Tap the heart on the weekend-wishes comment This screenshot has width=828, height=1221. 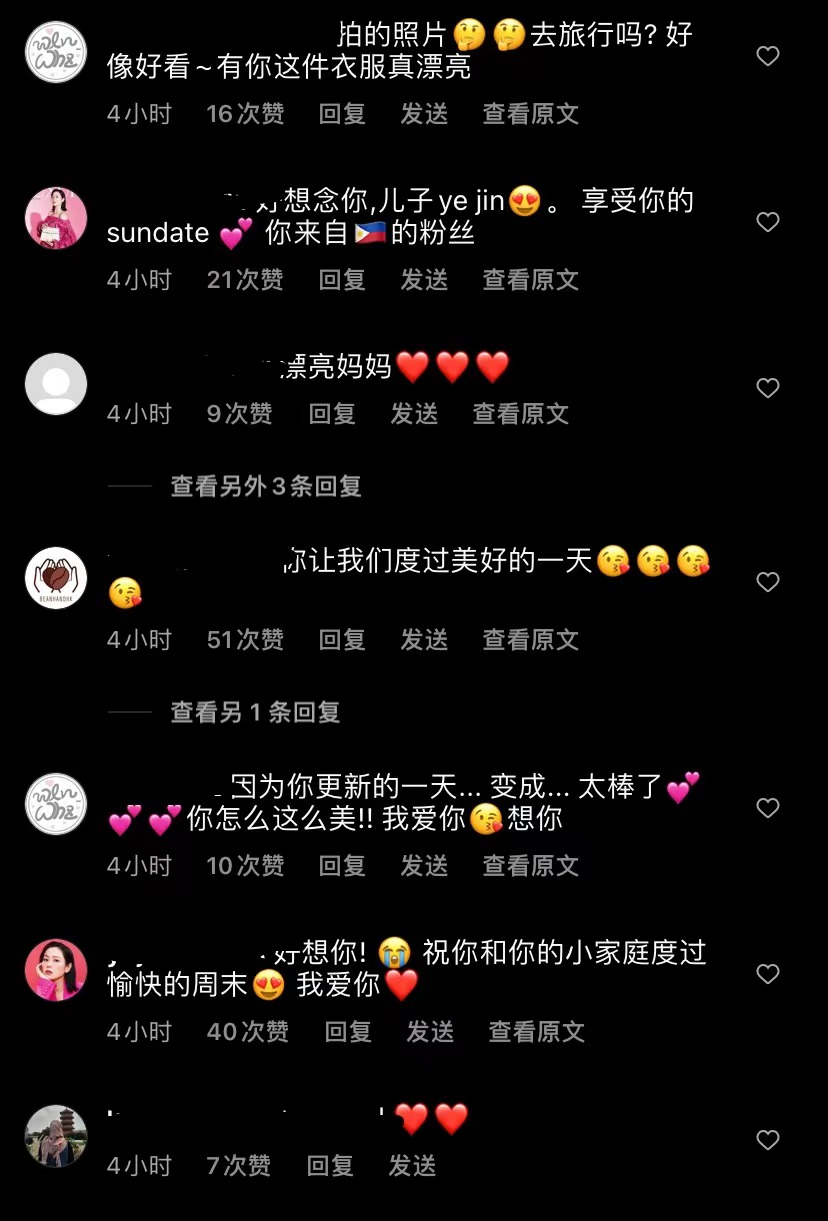[x=768, y=974]
